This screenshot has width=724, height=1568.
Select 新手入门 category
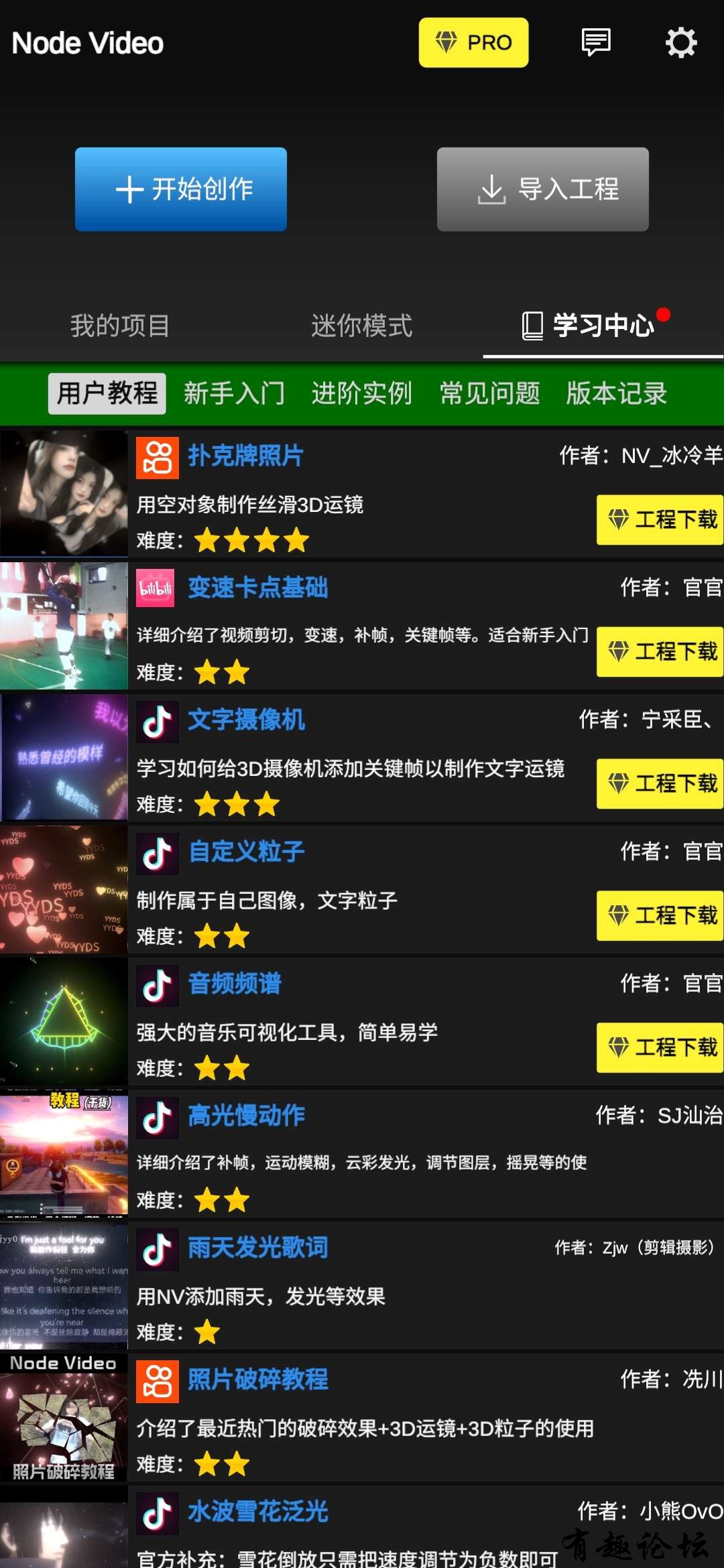[x=234, y=393]
